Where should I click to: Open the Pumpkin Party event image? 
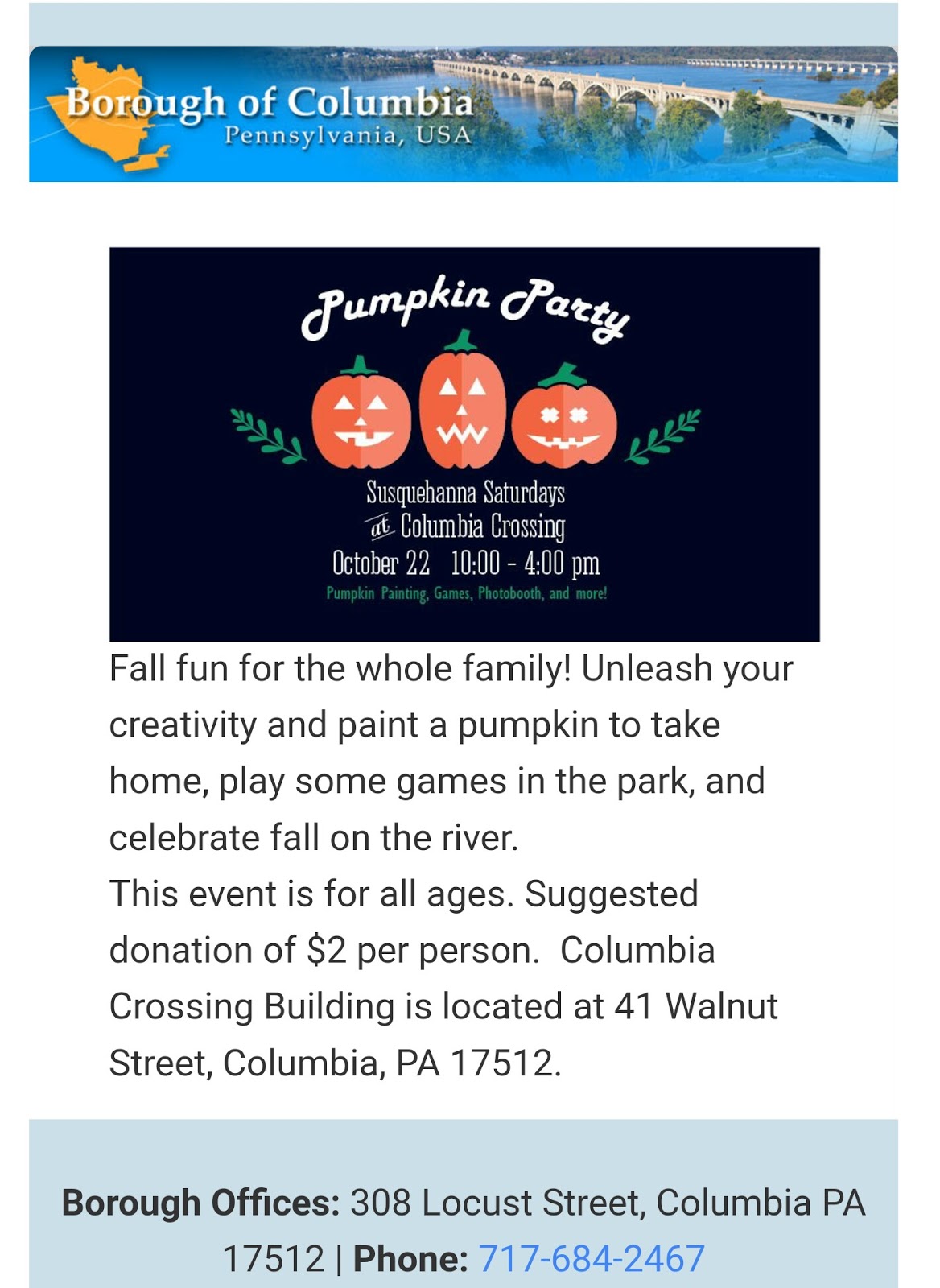464,444
